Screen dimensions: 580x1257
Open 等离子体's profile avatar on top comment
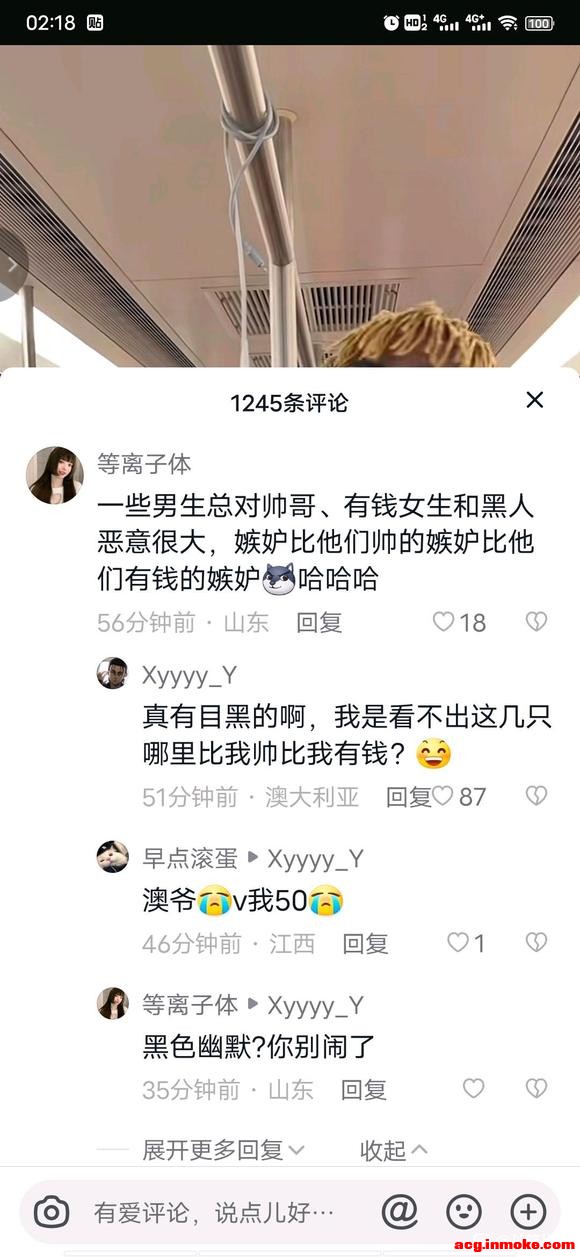pyautogui.click(x=54, y=475)
